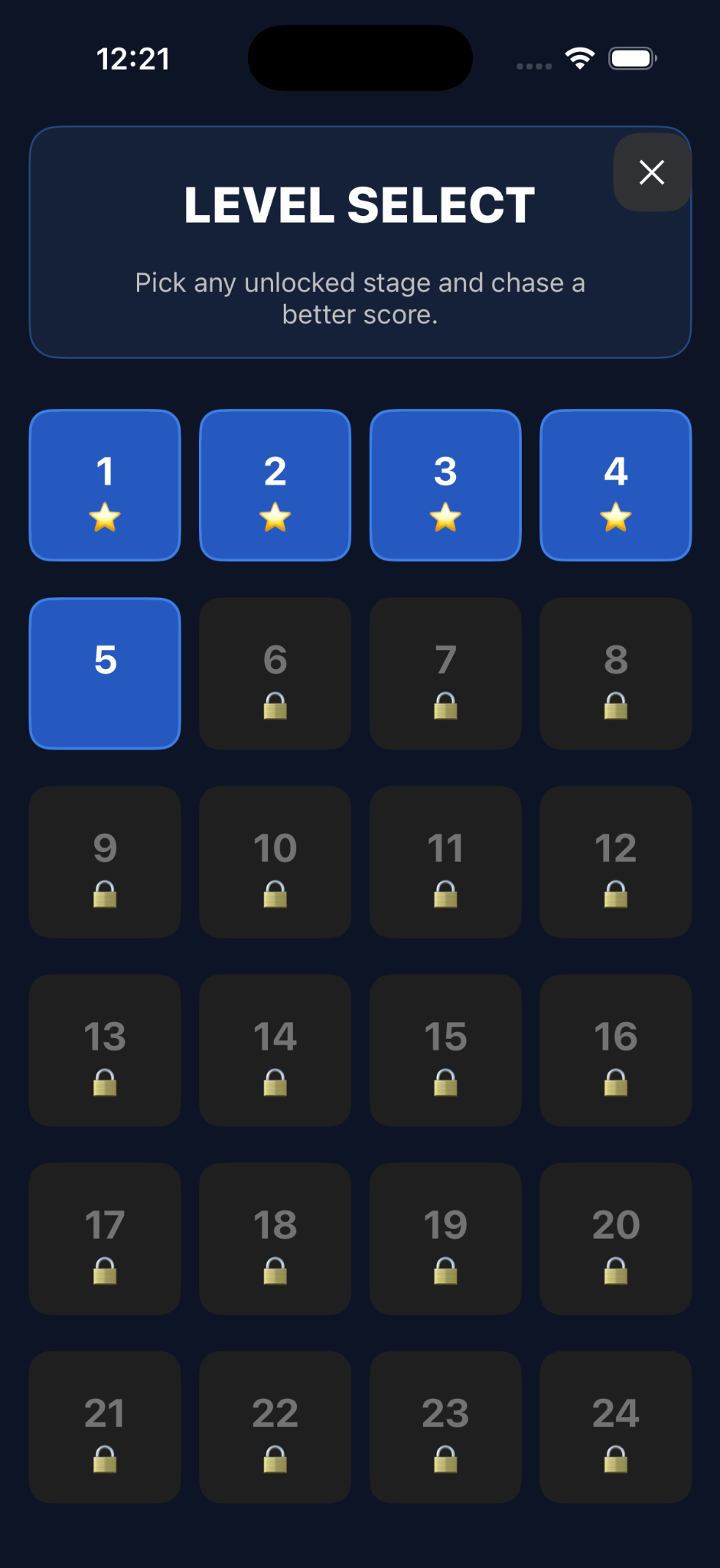This screenshot has height=1568, width=720.
Task: Click the lock icon on level 12
Action: point(615,896)
